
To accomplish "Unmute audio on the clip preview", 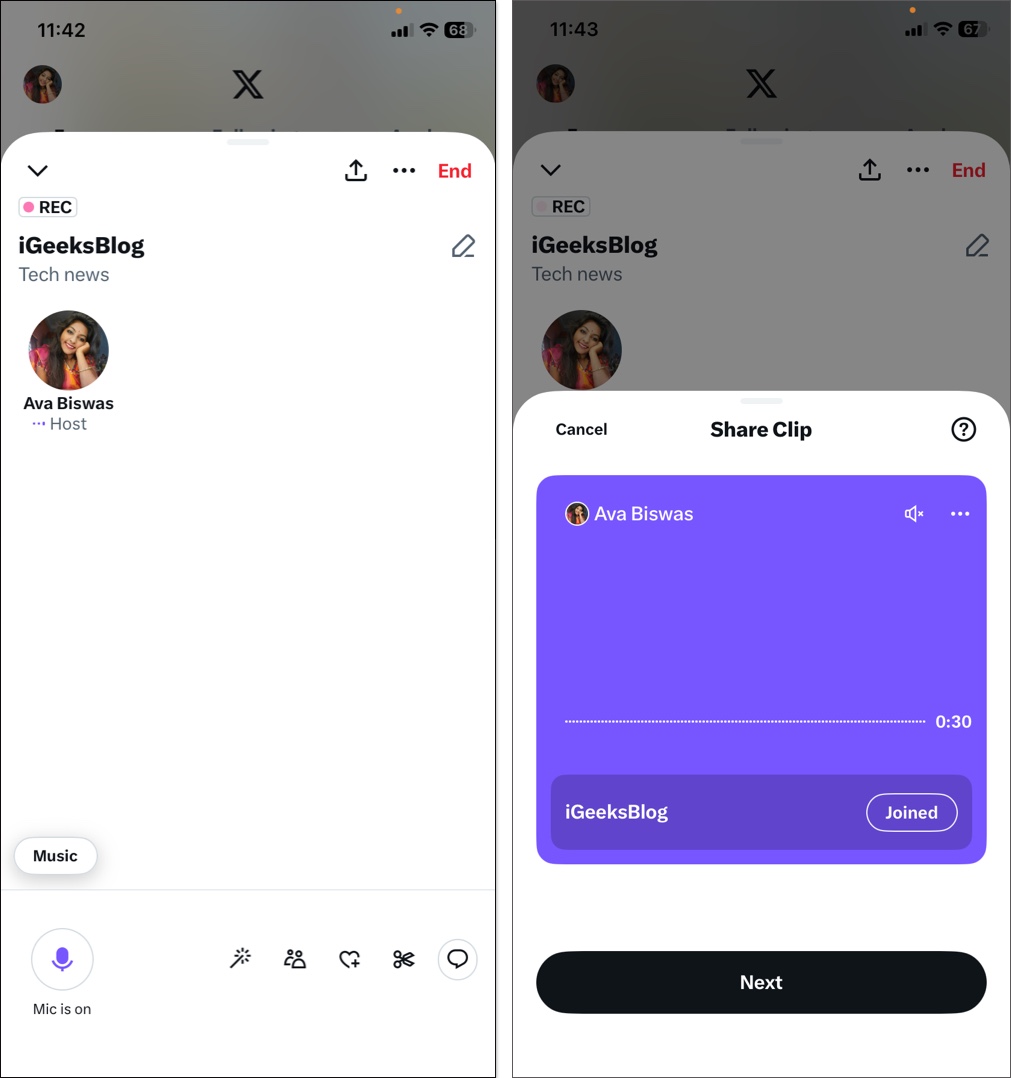I will pos(913,514).
